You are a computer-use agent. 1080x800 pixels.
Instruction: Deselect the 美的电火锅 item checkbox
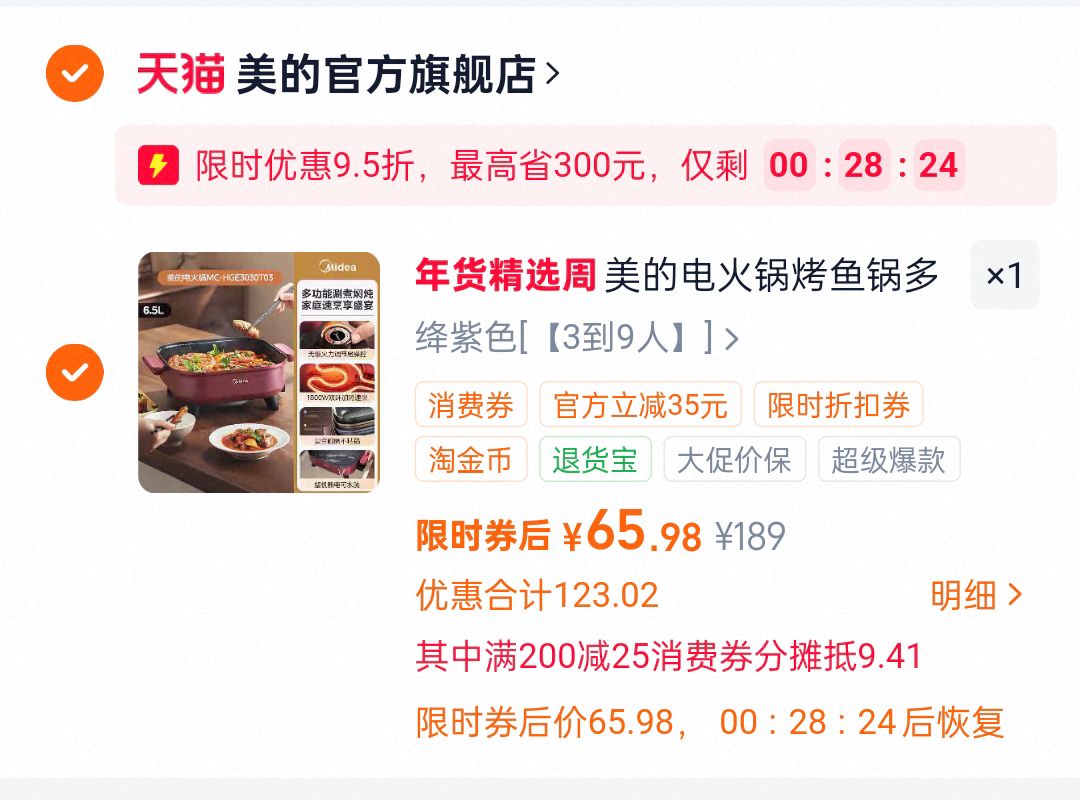[75, 372]
